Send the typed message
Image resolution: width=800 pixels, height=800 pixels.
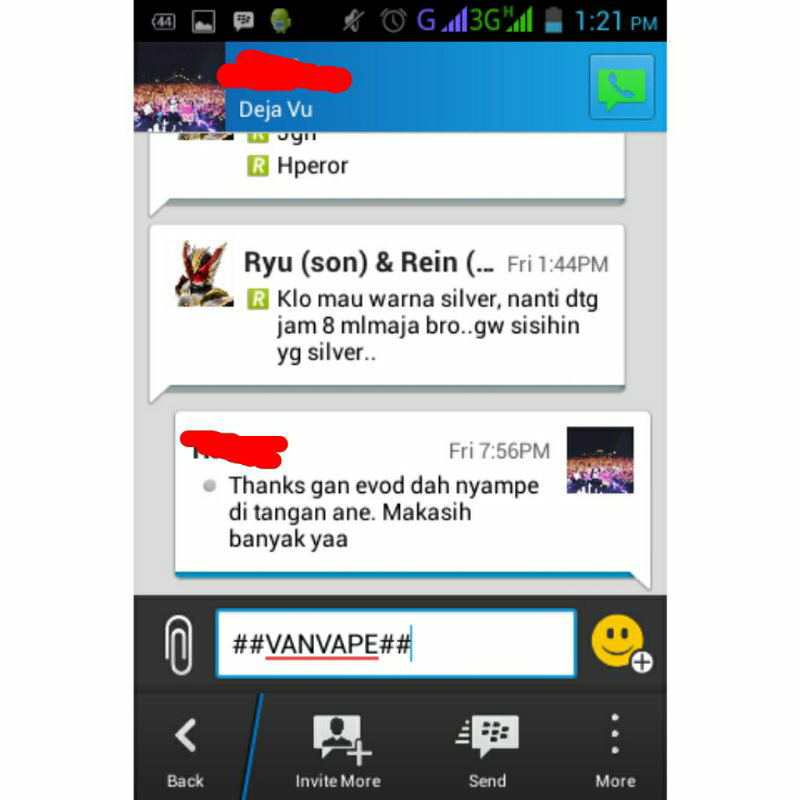click(487, 750)
